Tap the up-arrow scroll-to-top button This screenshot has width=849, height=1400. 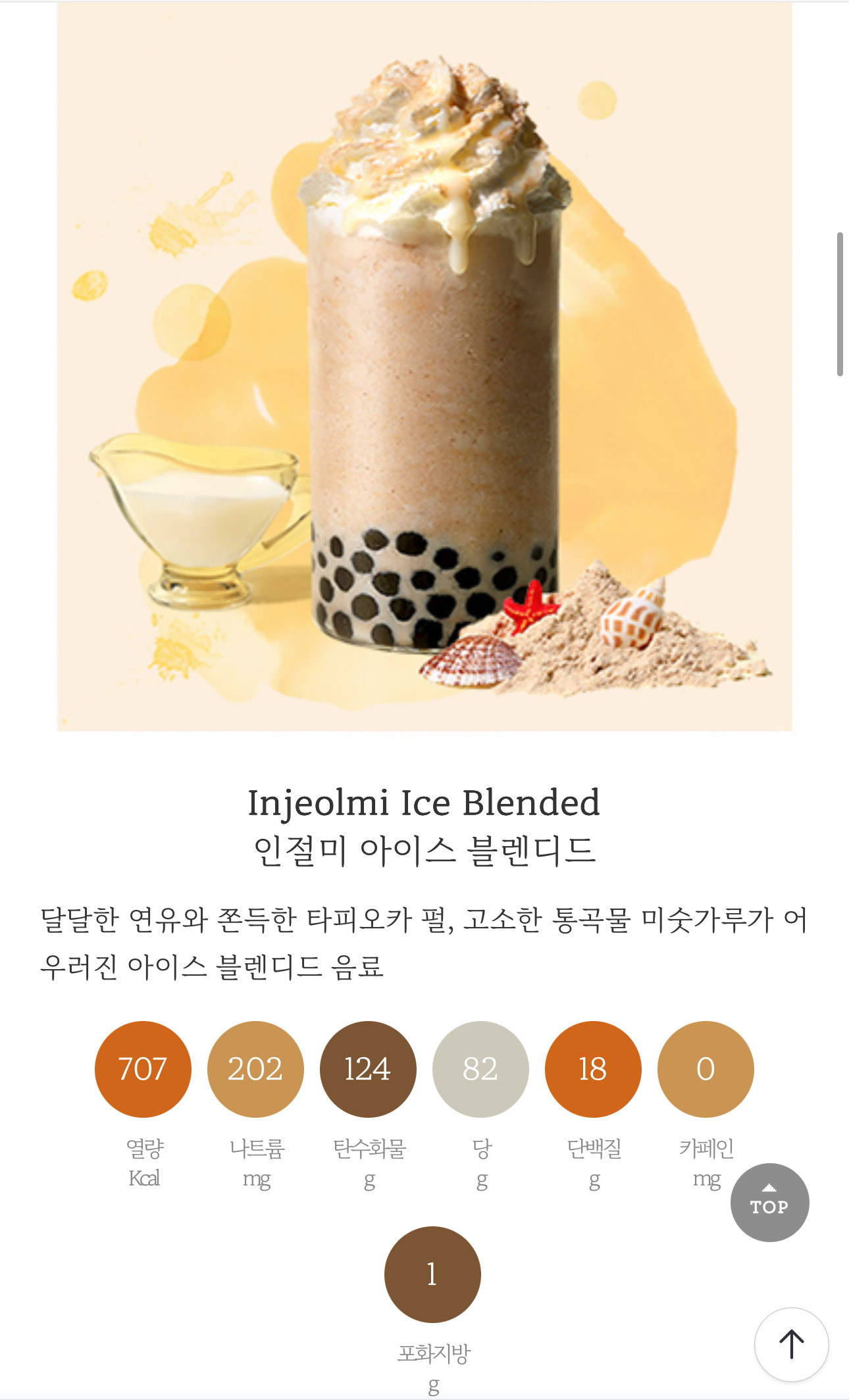[791, 1344]
